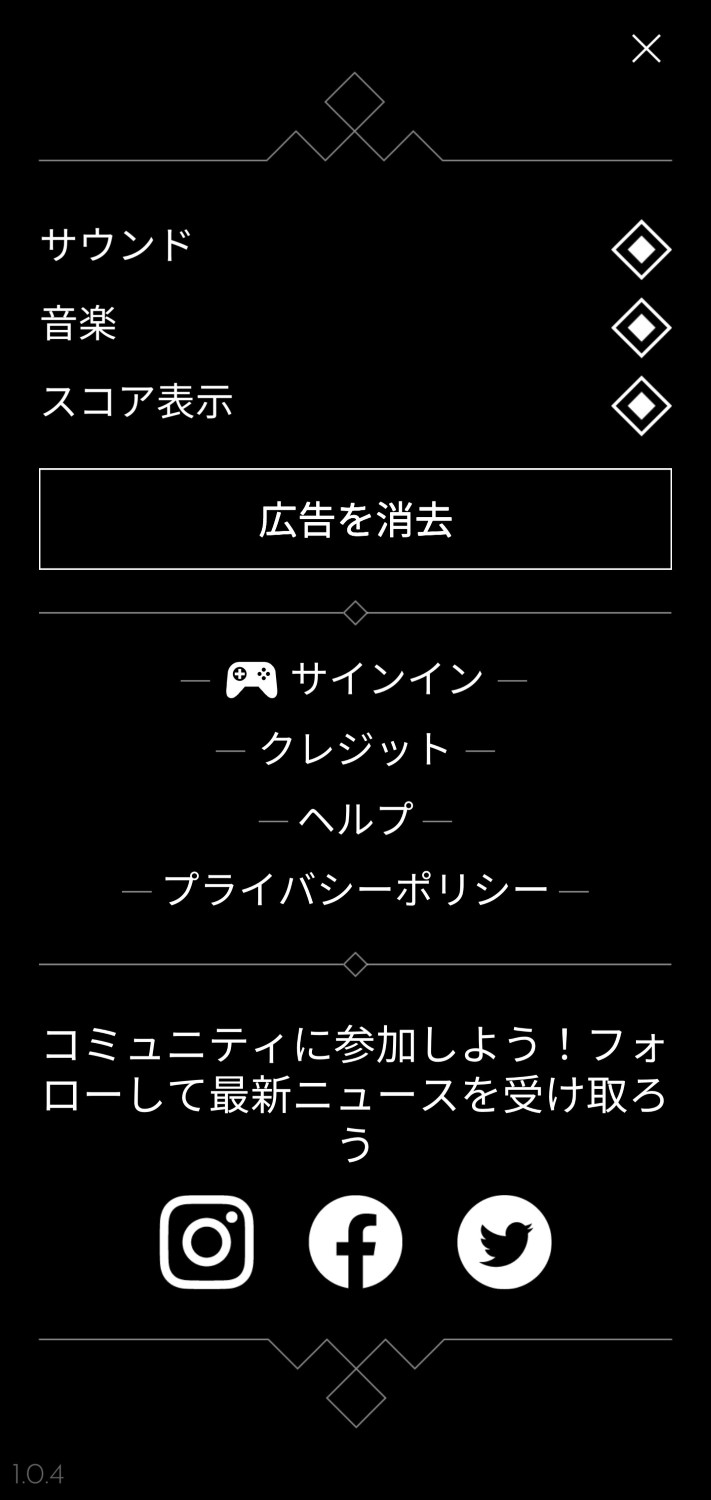The width and height of the screenshot is (711, 1500).
Task: Toggle the サウンド setting
Action: pyautogui.click(x=641, y=250)
